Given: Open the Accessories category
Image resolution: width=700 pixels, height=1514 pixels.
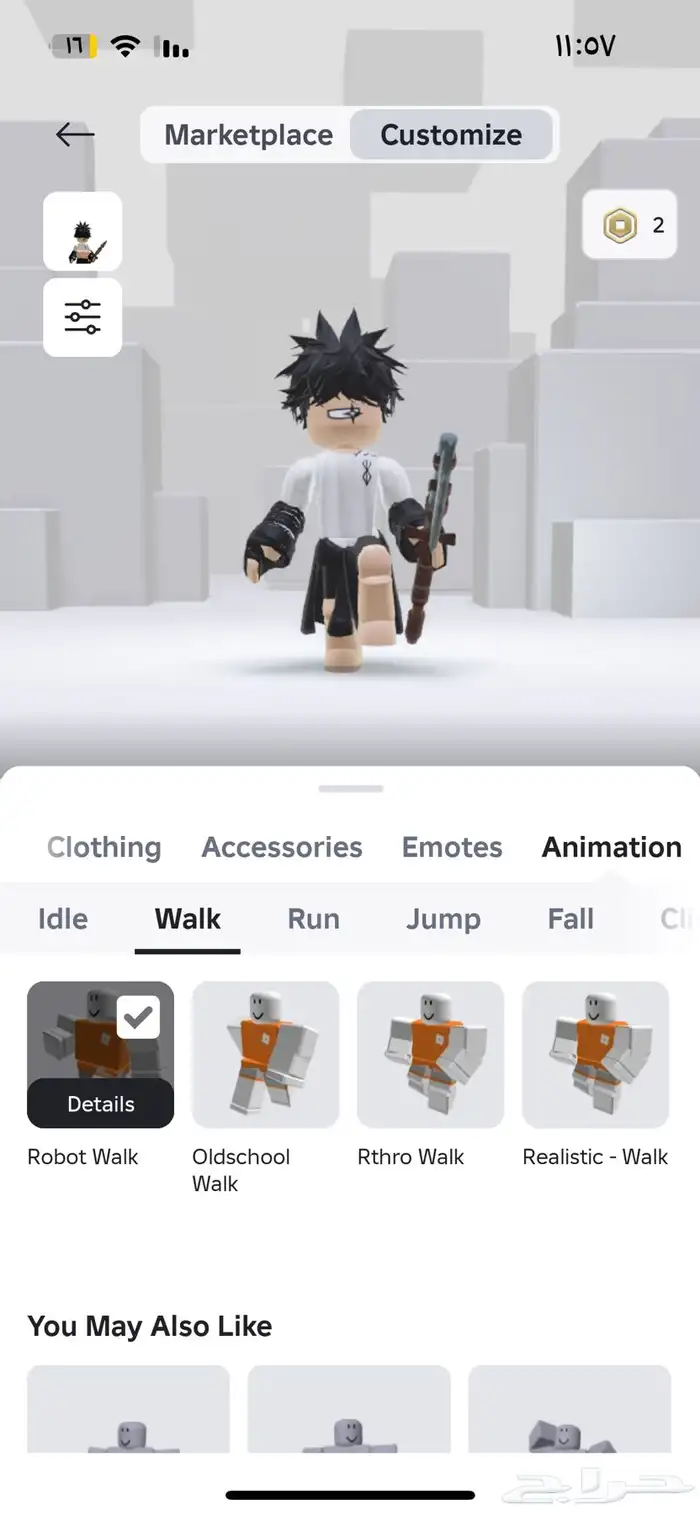Looking at the screenshot, I should coord(282,847).
